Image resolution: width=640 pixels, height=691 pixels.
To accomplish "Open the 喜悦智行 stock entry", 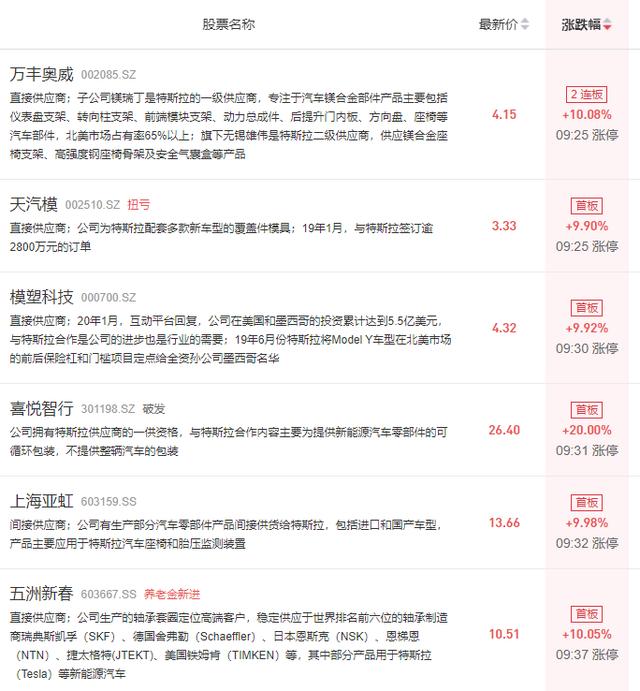I will click(41, 408).
